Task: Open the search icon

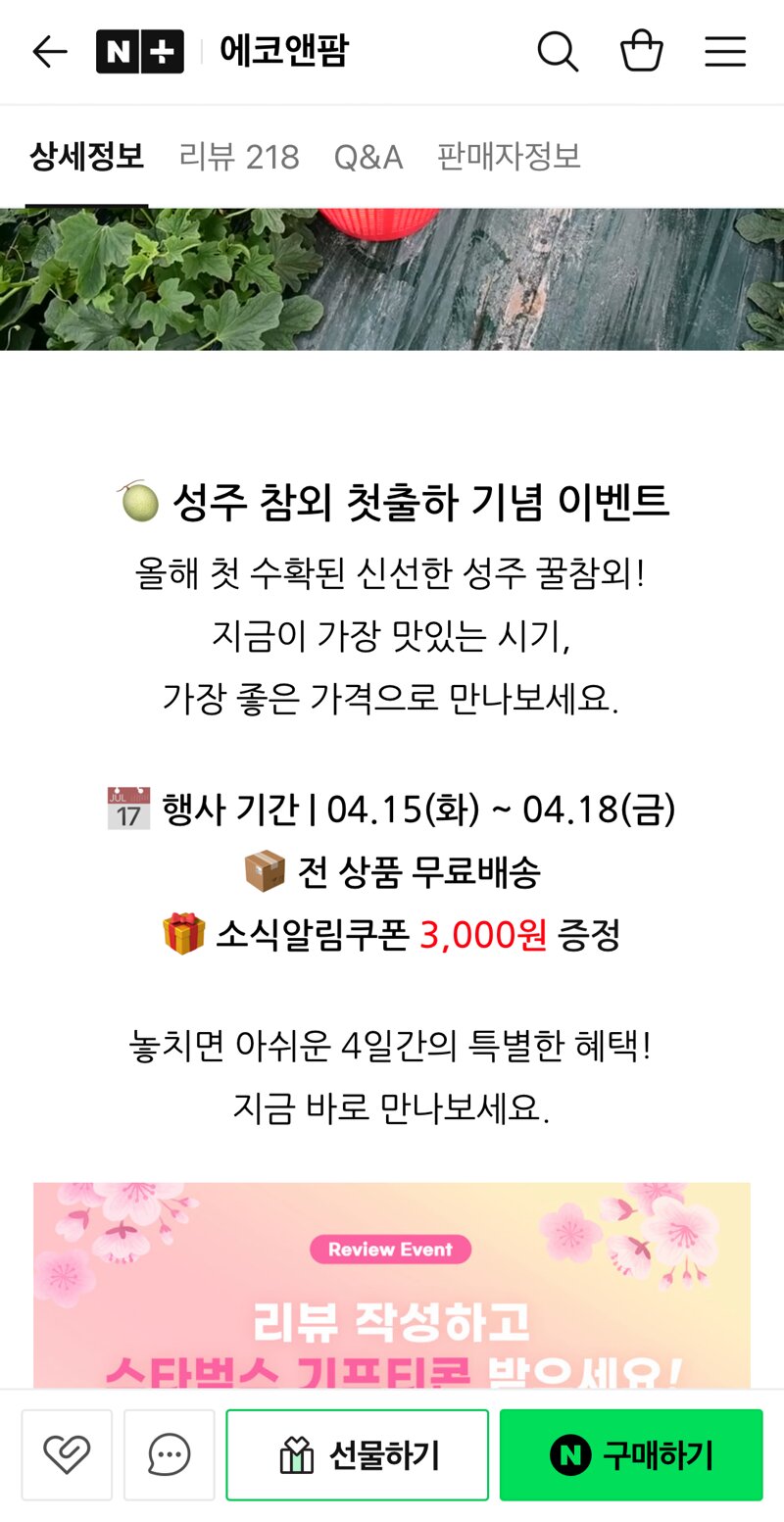Action: [558, 51]
